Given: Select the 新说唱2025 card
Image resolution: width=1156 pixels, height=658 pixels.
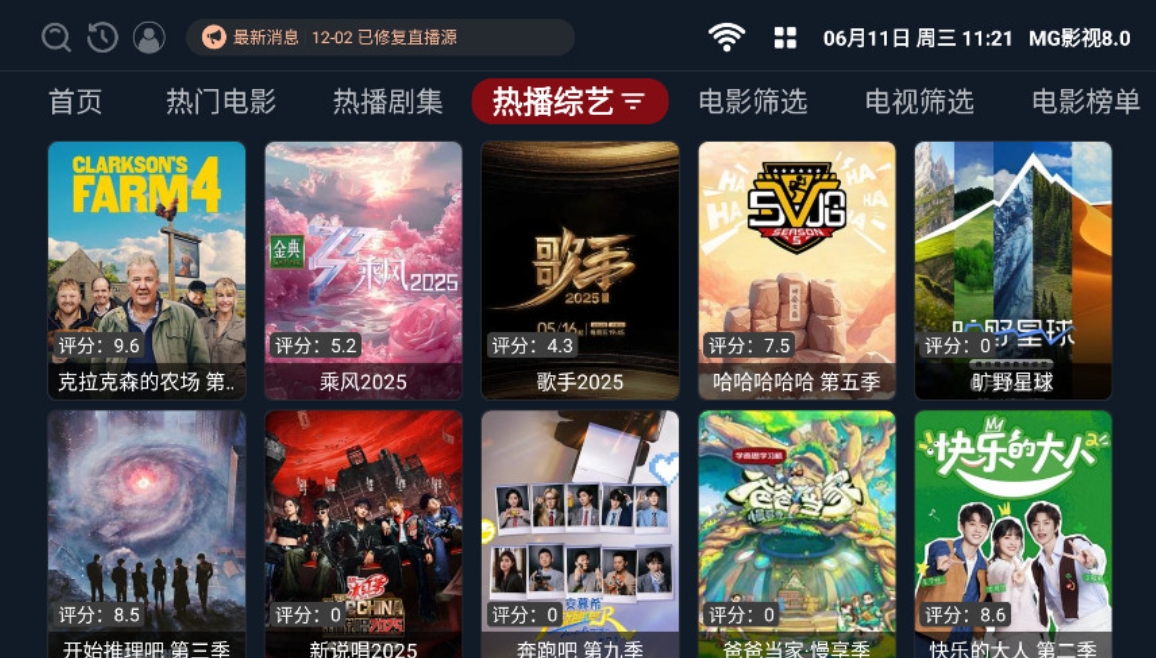Looking at the screenshot, I should pos(363,534).
